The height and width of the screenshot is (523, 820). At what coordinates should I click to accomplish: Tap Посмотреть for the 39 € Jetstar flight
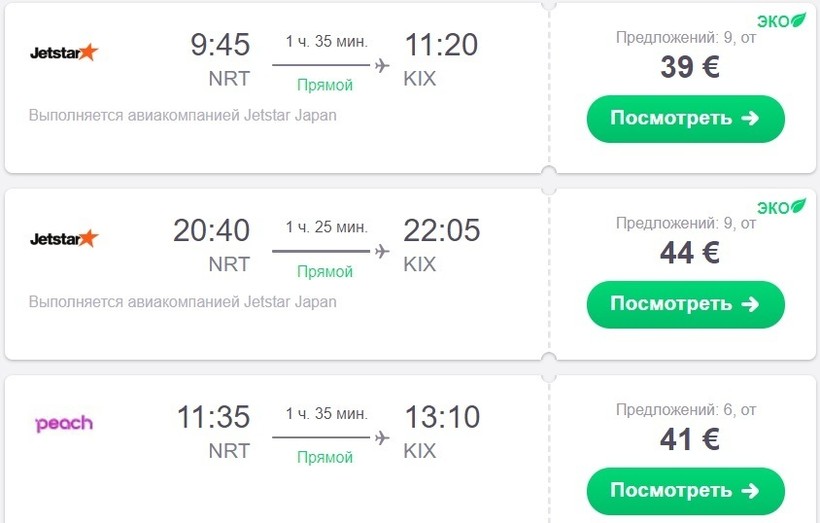(x=685, y=119)
